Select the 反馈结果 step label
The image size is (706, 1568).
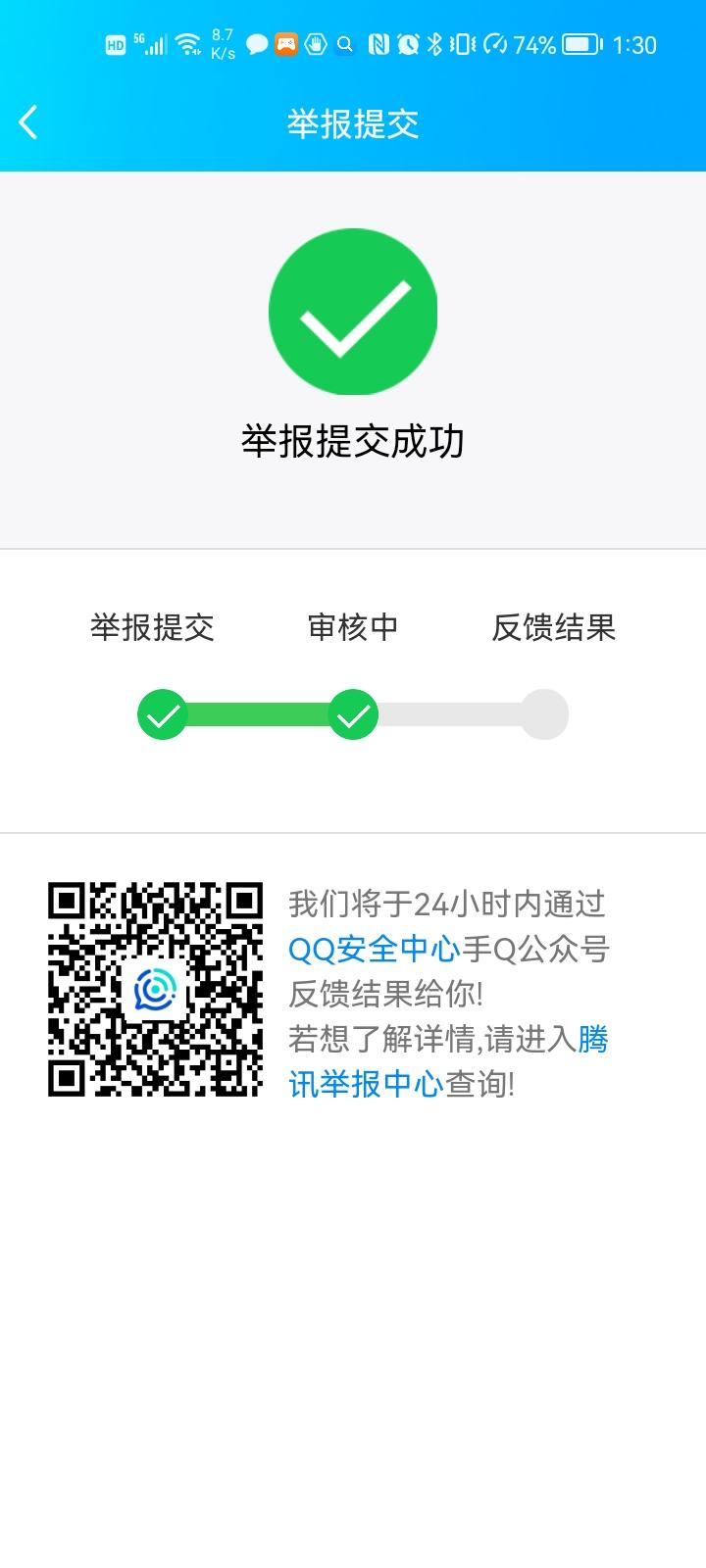click(555, 630)
